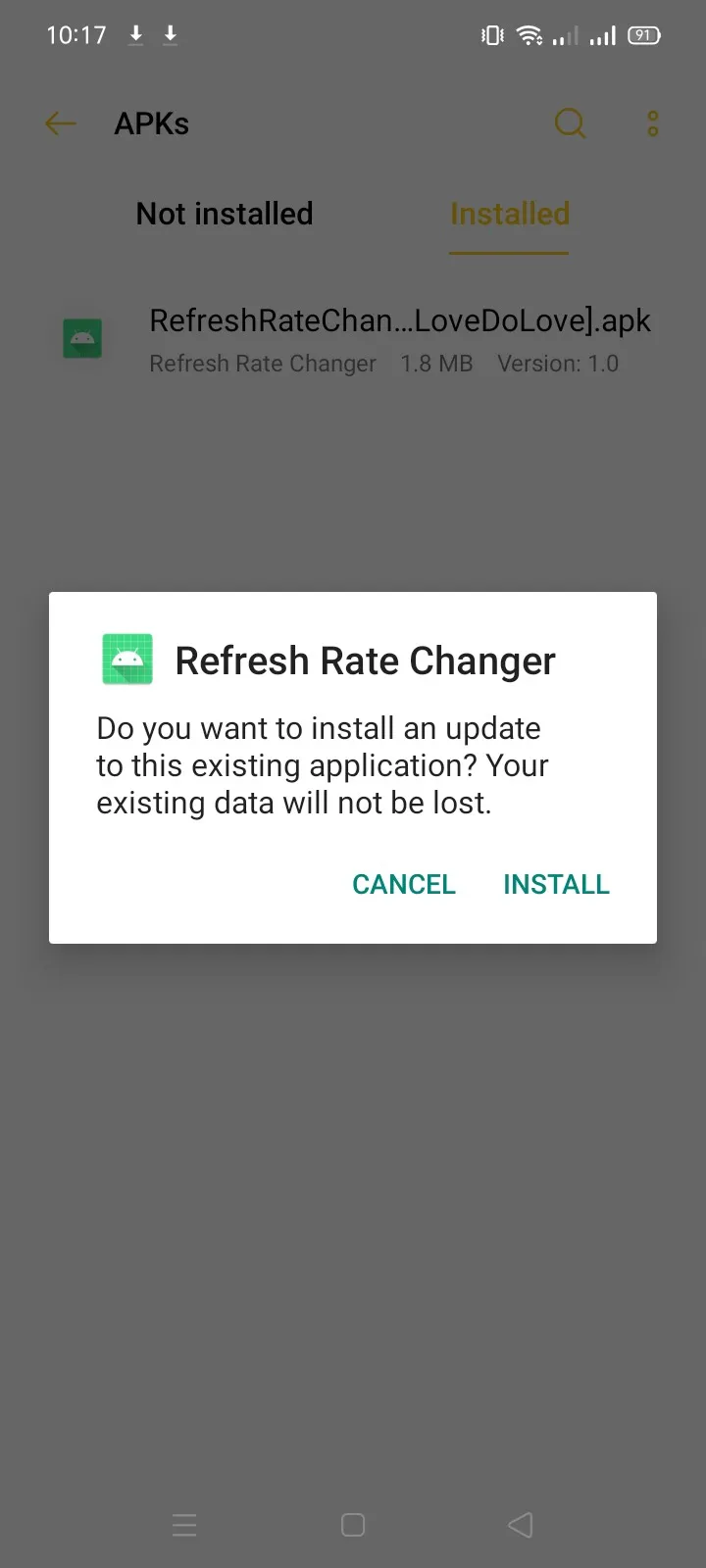Go back using the APKs arrow
The image size is (706, 1568).
coord(61,123)
